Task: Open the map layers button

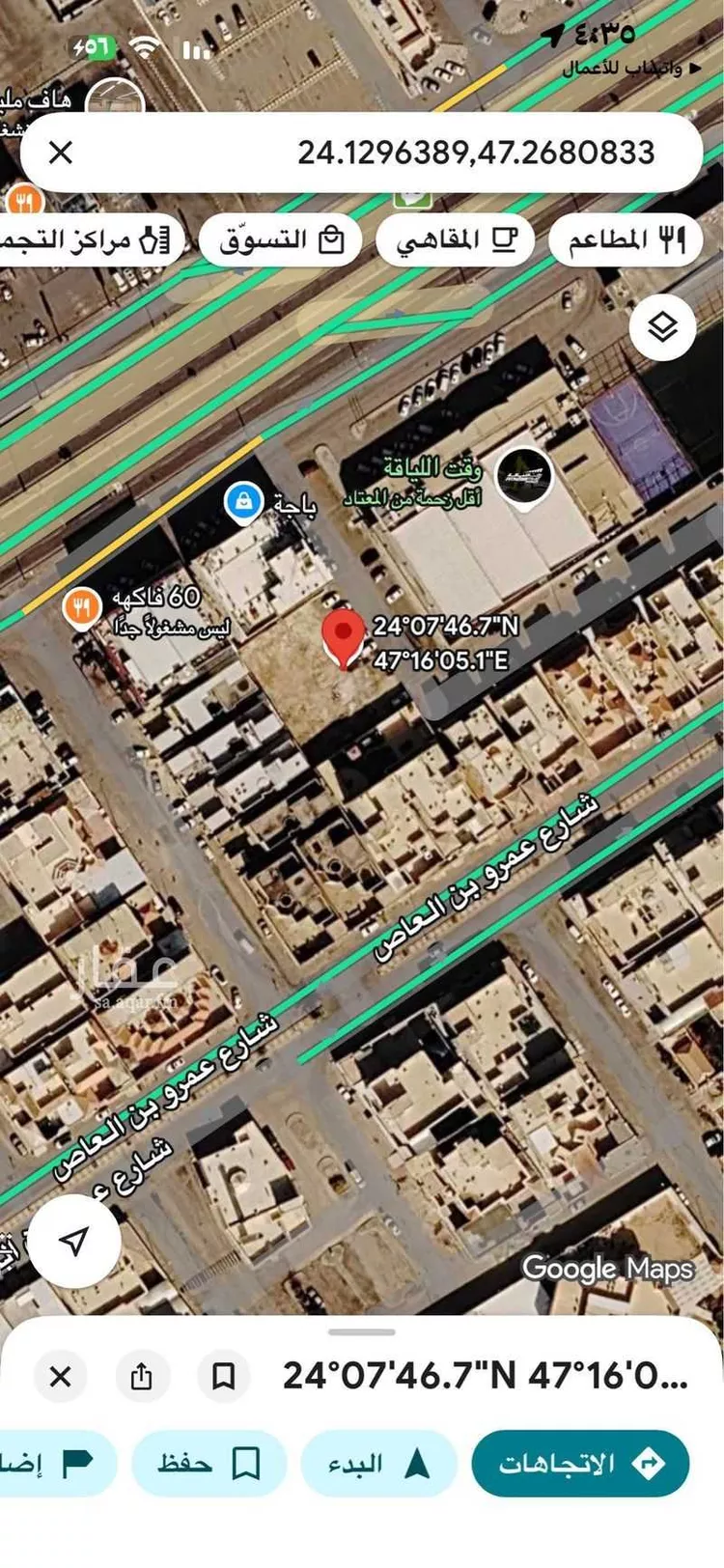Action: (x=662, y=328)
